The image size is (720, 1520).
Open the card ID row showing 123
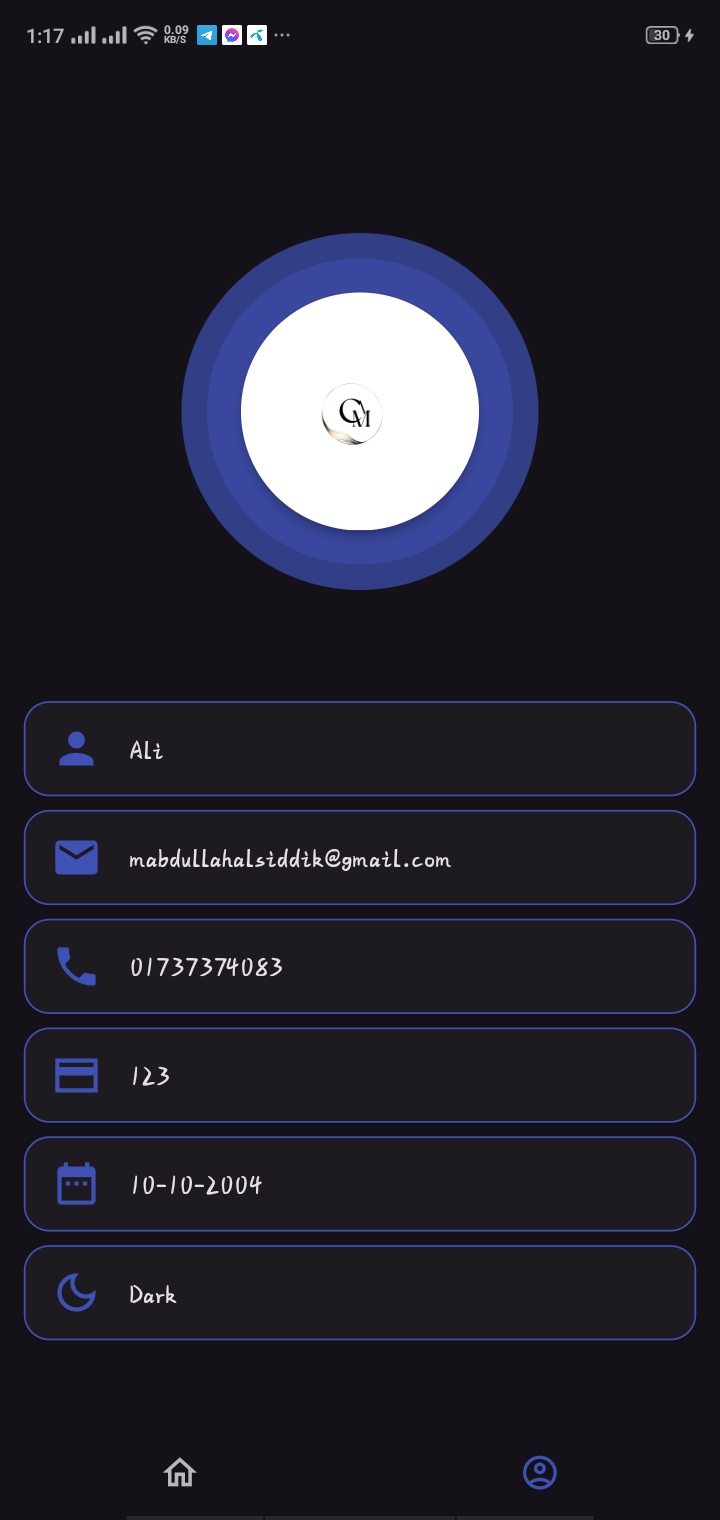pyautogui.click(x=359, y=1075)
